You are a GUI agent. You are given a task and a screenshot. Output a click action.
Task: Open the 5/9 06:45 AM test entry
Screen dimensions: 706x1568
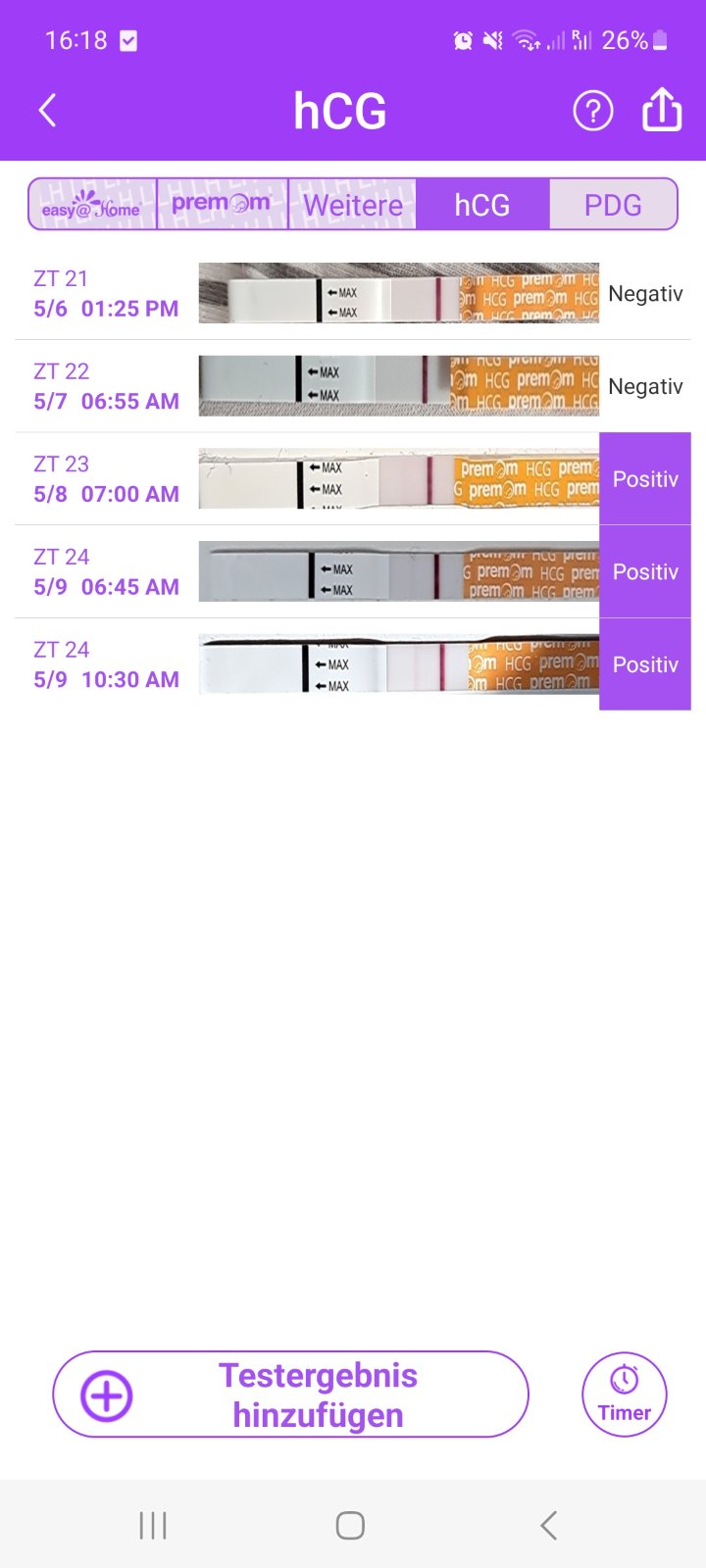pyautogui.click(x=353, y=571)
